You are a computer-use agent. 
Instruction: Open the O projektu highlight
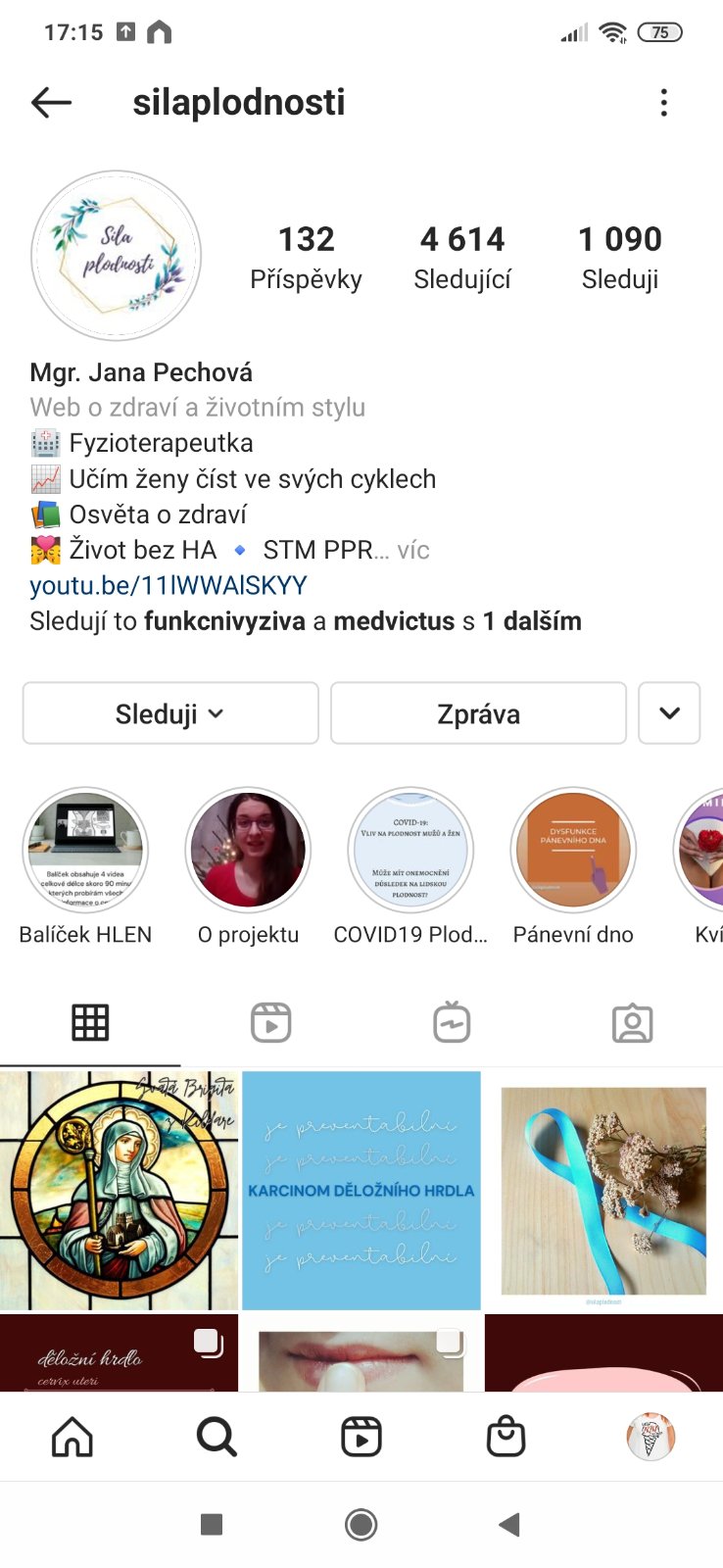point(248,851)
